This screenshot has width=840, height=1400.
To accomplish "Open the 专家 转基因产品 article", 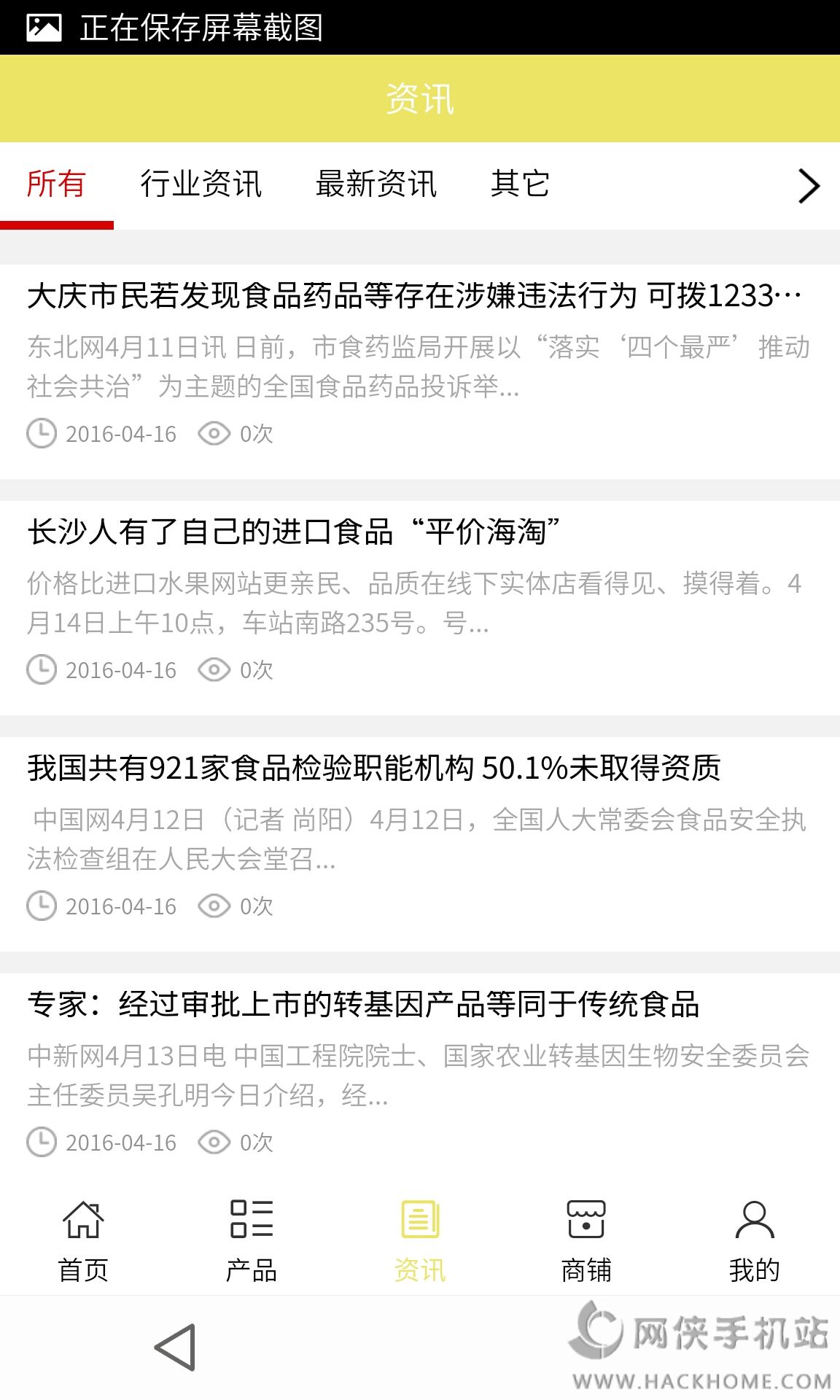I will (x=363, y=1005).
